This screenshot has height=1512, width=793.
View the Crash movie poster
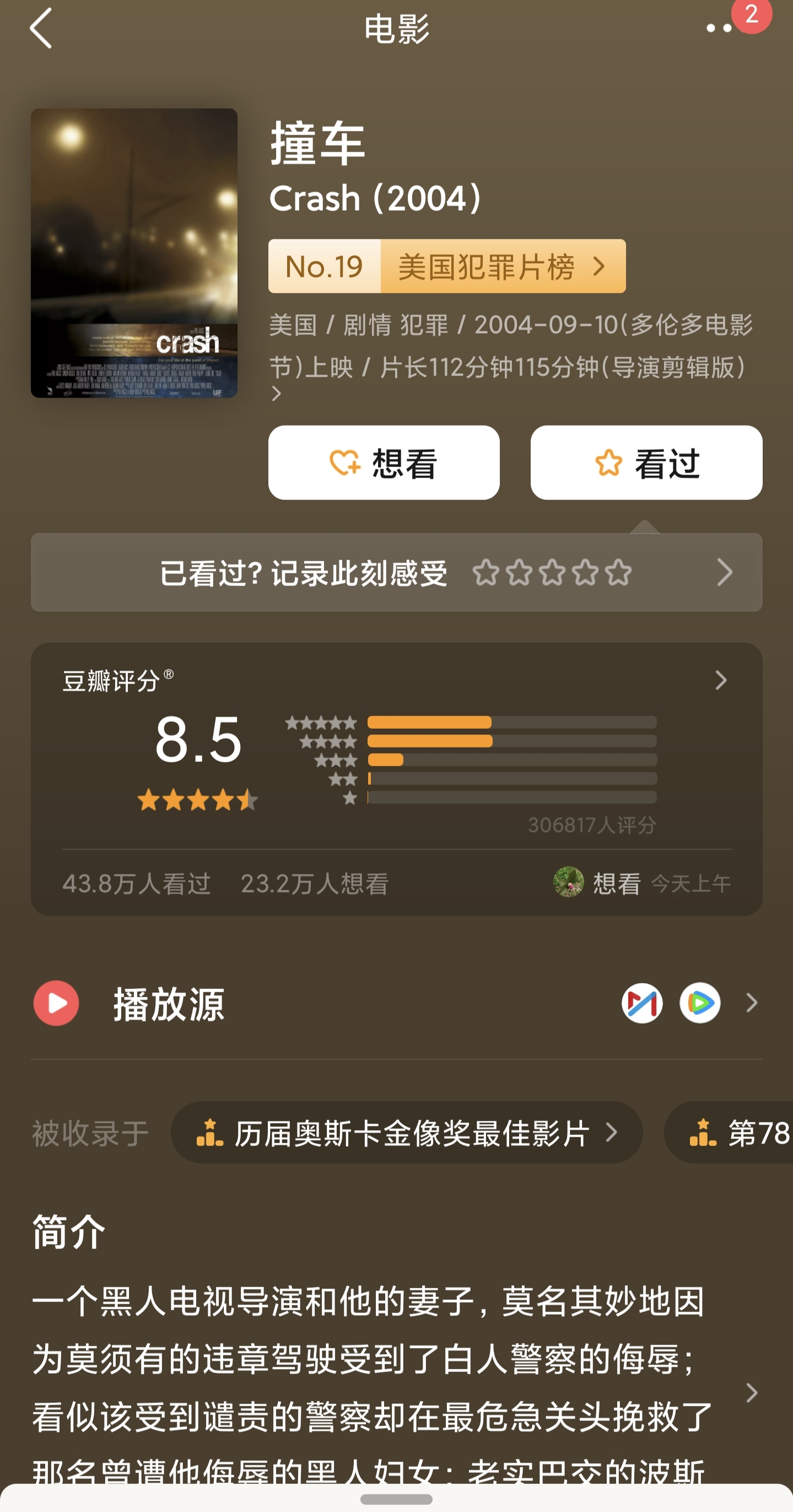(x=134, y=252)
